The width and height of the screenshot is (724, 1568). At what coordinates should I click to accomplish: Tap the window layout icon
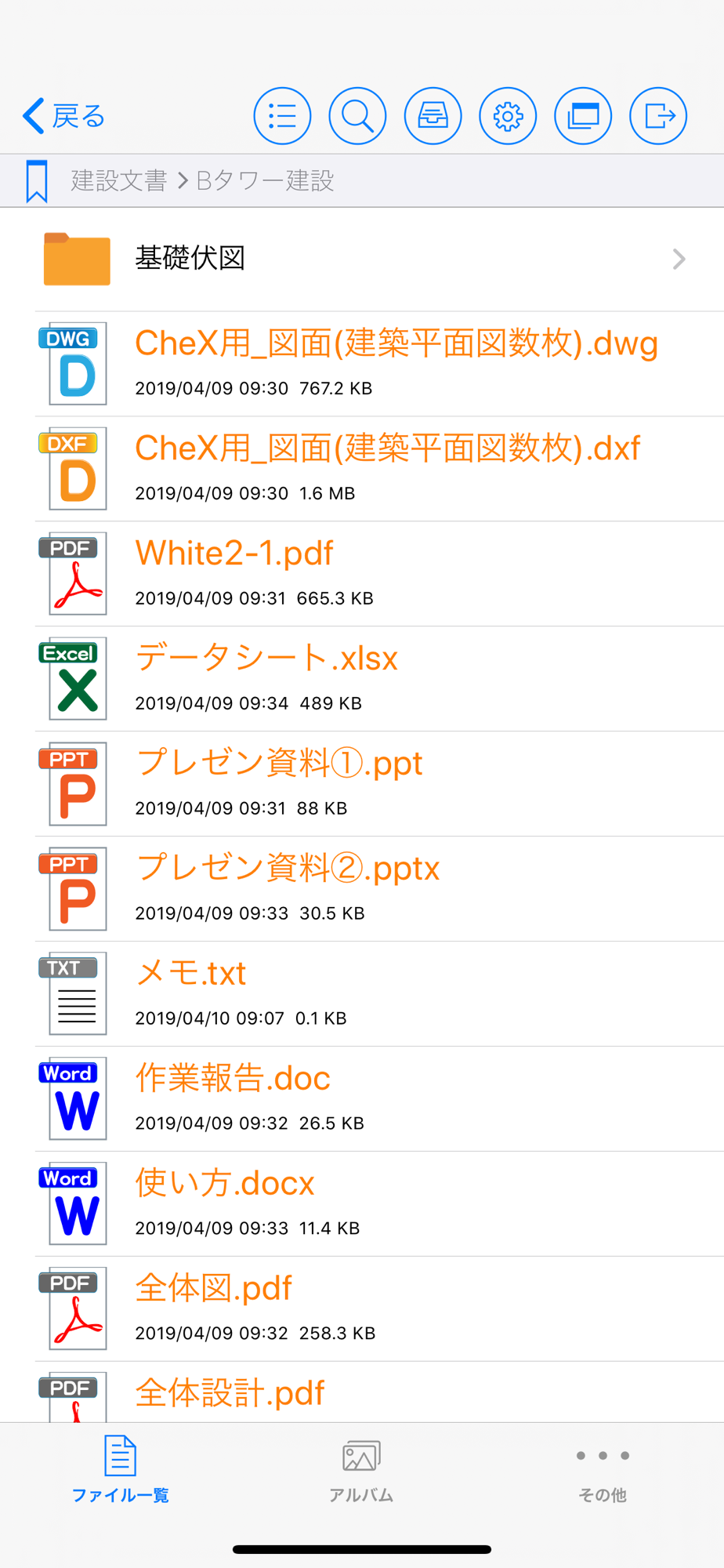pyautogui.click(x=583, y=116)
